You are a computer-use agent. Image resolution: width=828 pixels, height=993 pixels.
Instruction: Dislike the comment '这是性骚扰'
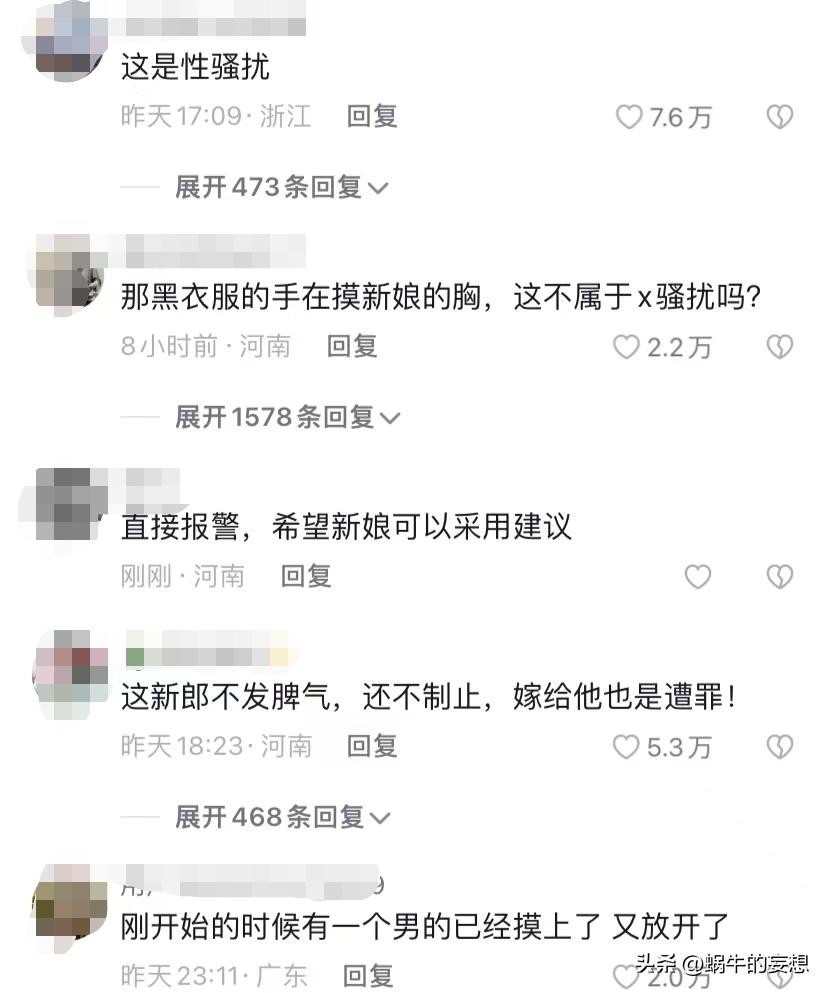click(x=779, y=117)
